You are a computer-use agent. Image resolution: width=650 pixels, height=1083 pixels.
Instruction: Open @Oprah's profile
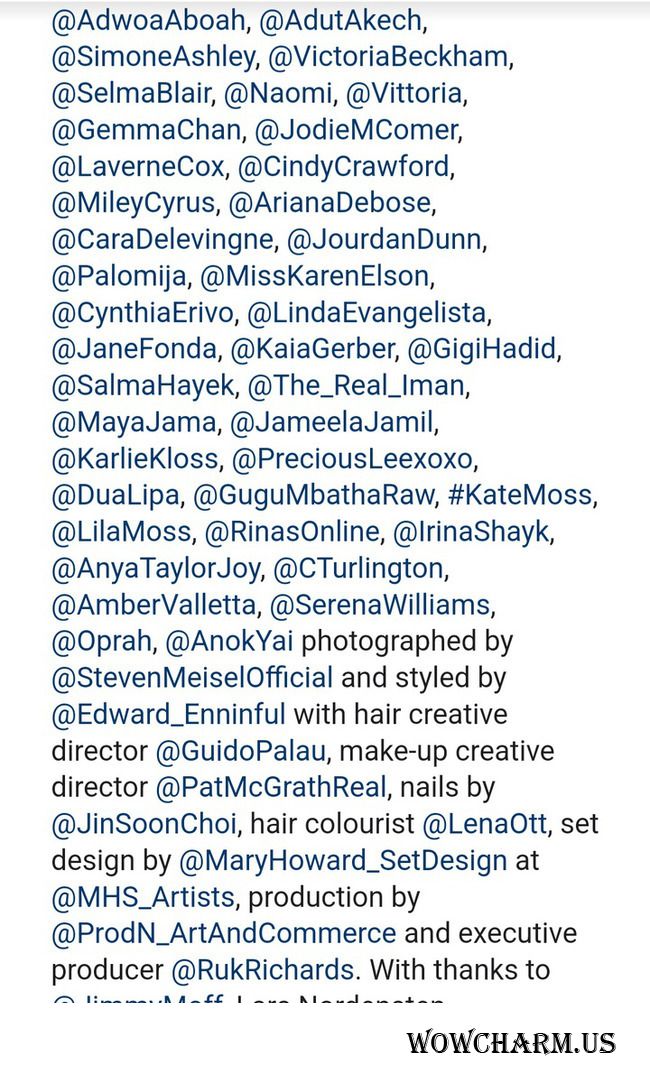[x=101, y=641]
